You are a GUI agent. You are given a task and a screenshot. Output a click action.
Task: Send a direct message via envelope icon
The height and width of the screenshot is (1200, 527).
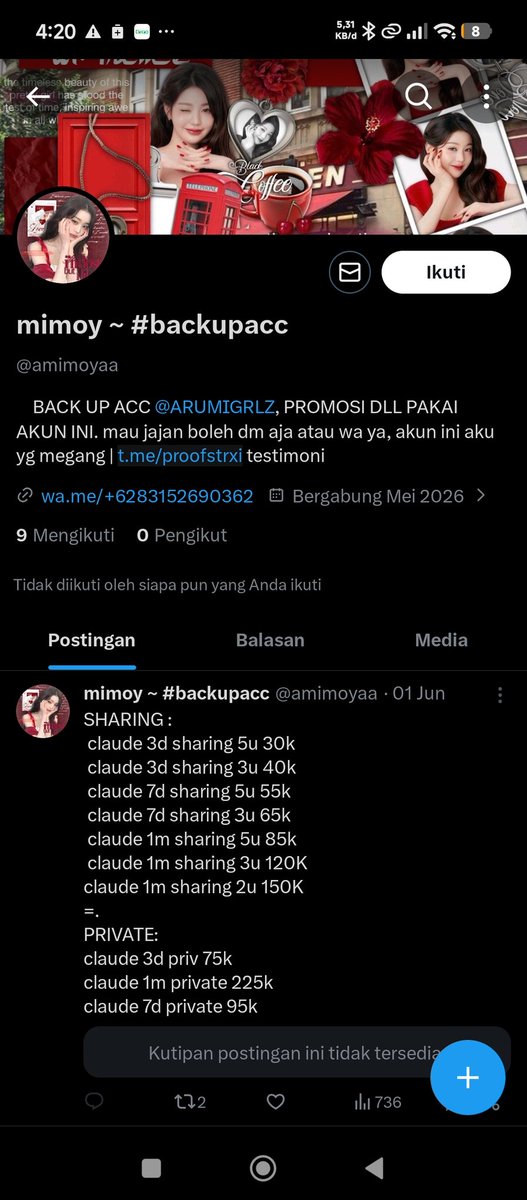pos(350,272)
